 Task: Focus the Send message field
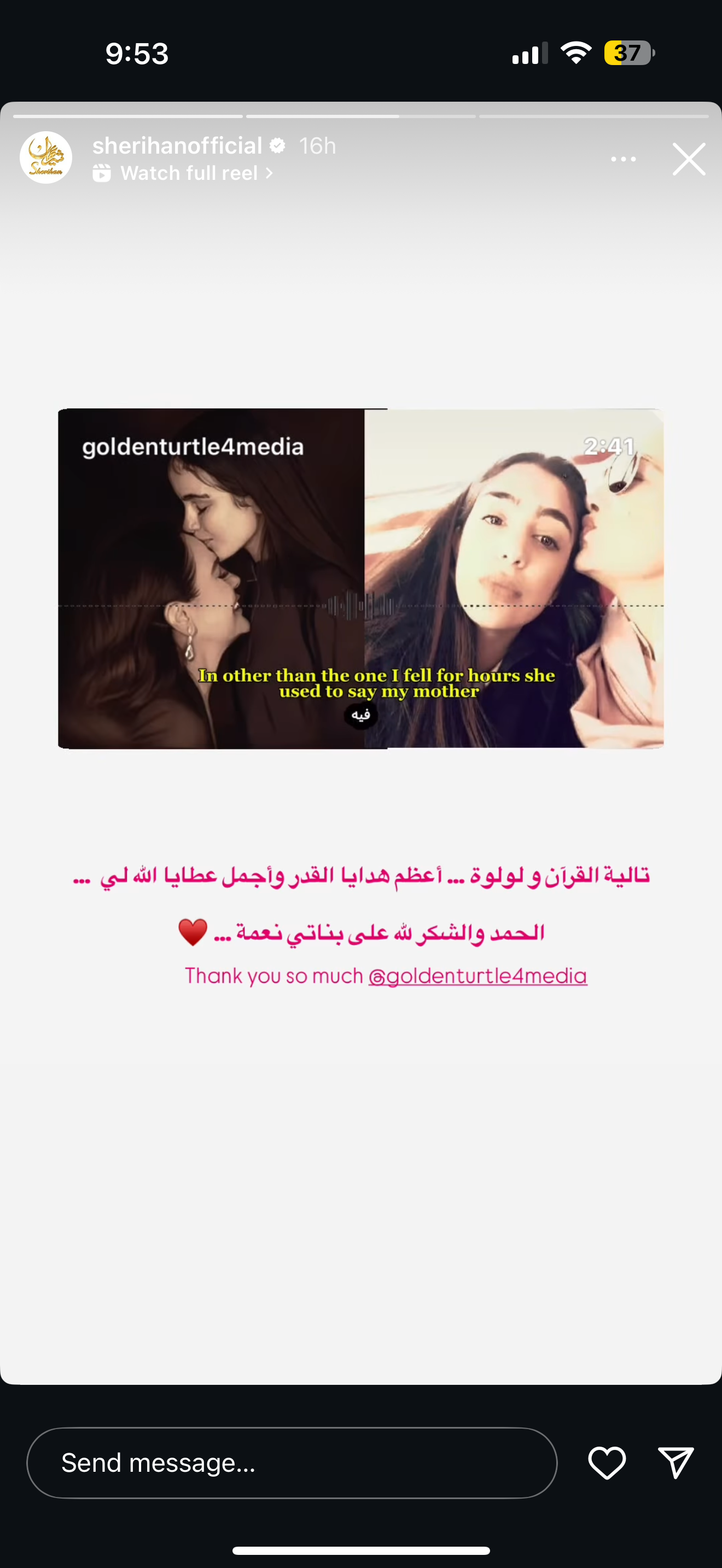[x=292, y=1462]
